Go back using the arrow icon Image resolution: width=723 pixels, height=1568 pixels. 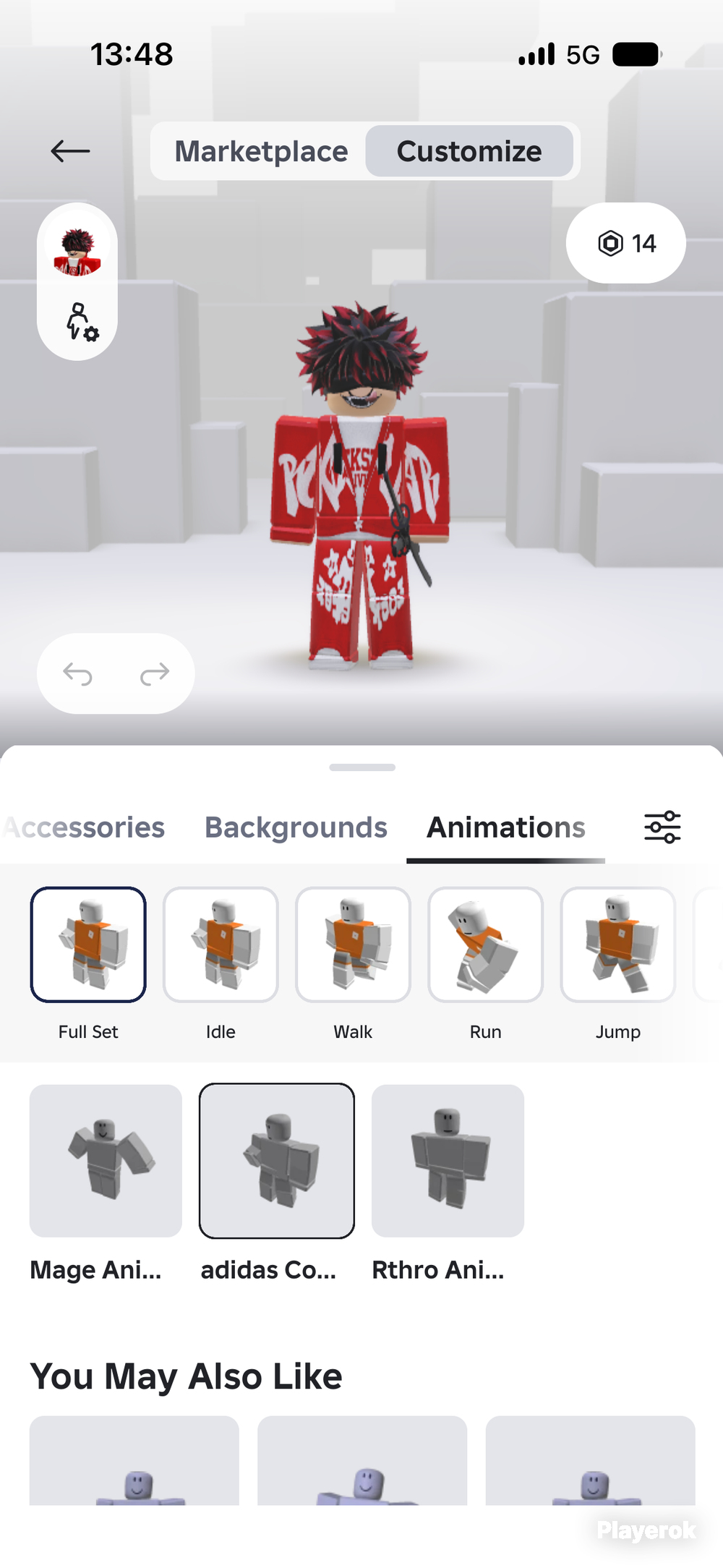pyautogui.click(x=70, y=151)
